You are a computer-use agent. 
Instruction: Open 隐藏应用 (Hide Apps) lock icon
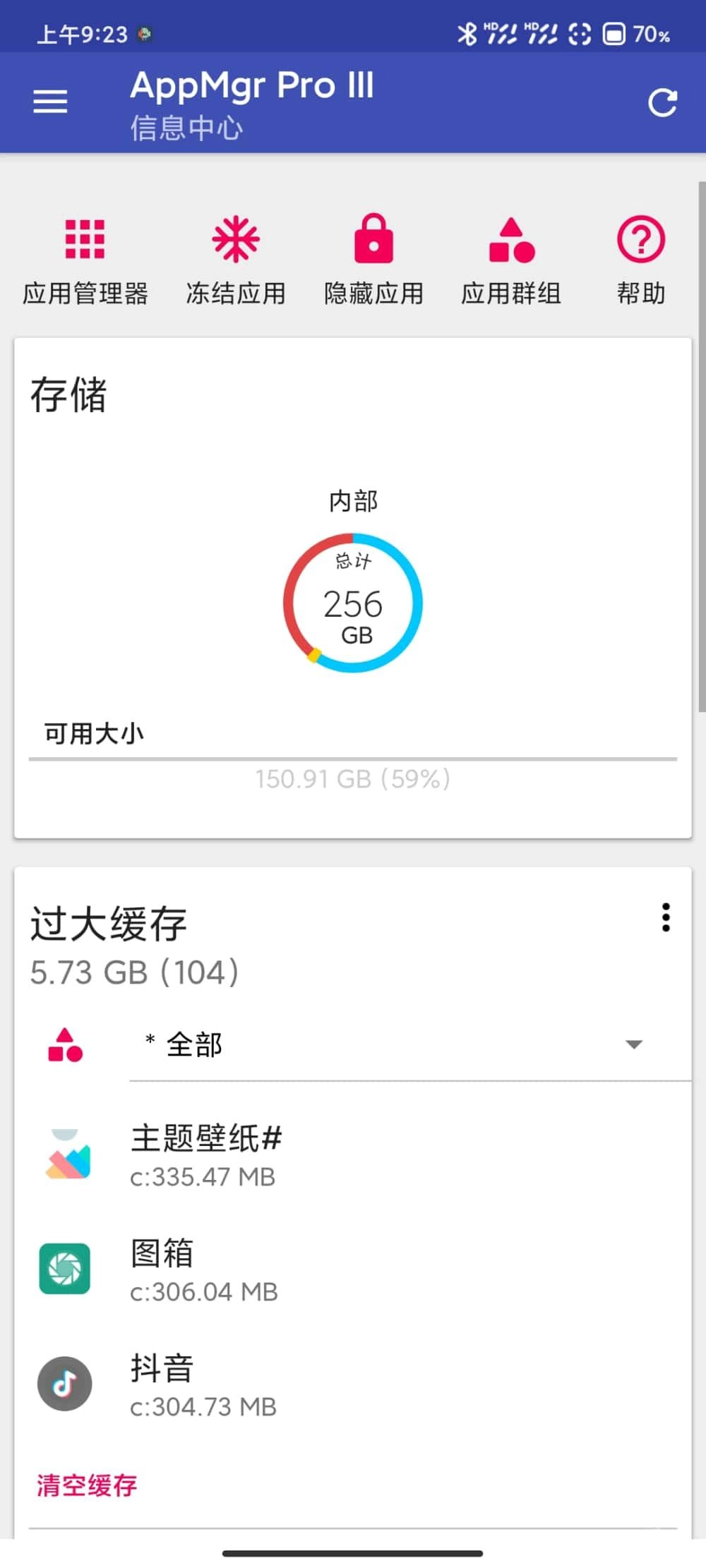click(x=373, y=240)
